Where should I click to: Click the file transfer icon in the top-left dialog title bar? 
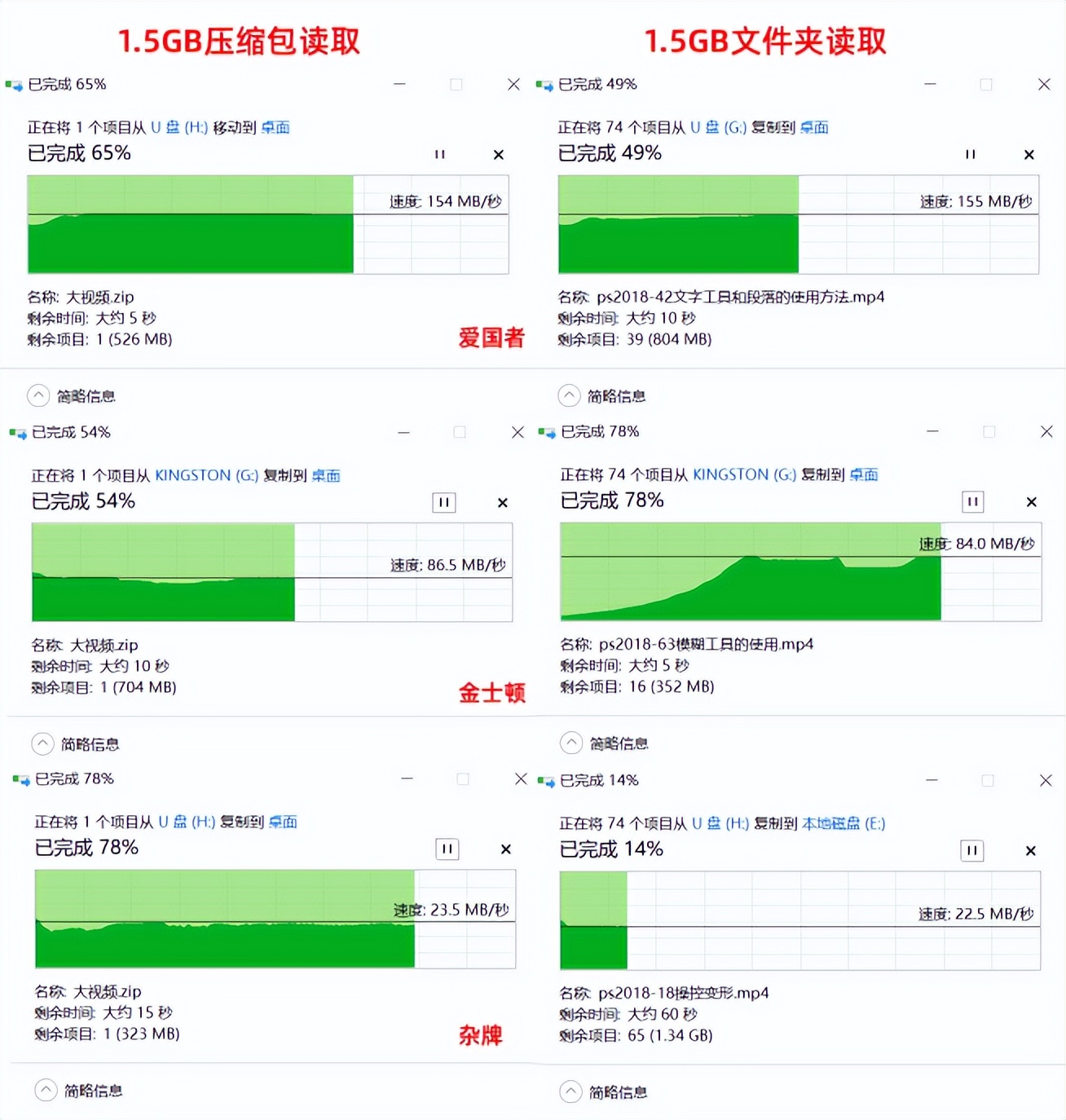click(14, 84)
